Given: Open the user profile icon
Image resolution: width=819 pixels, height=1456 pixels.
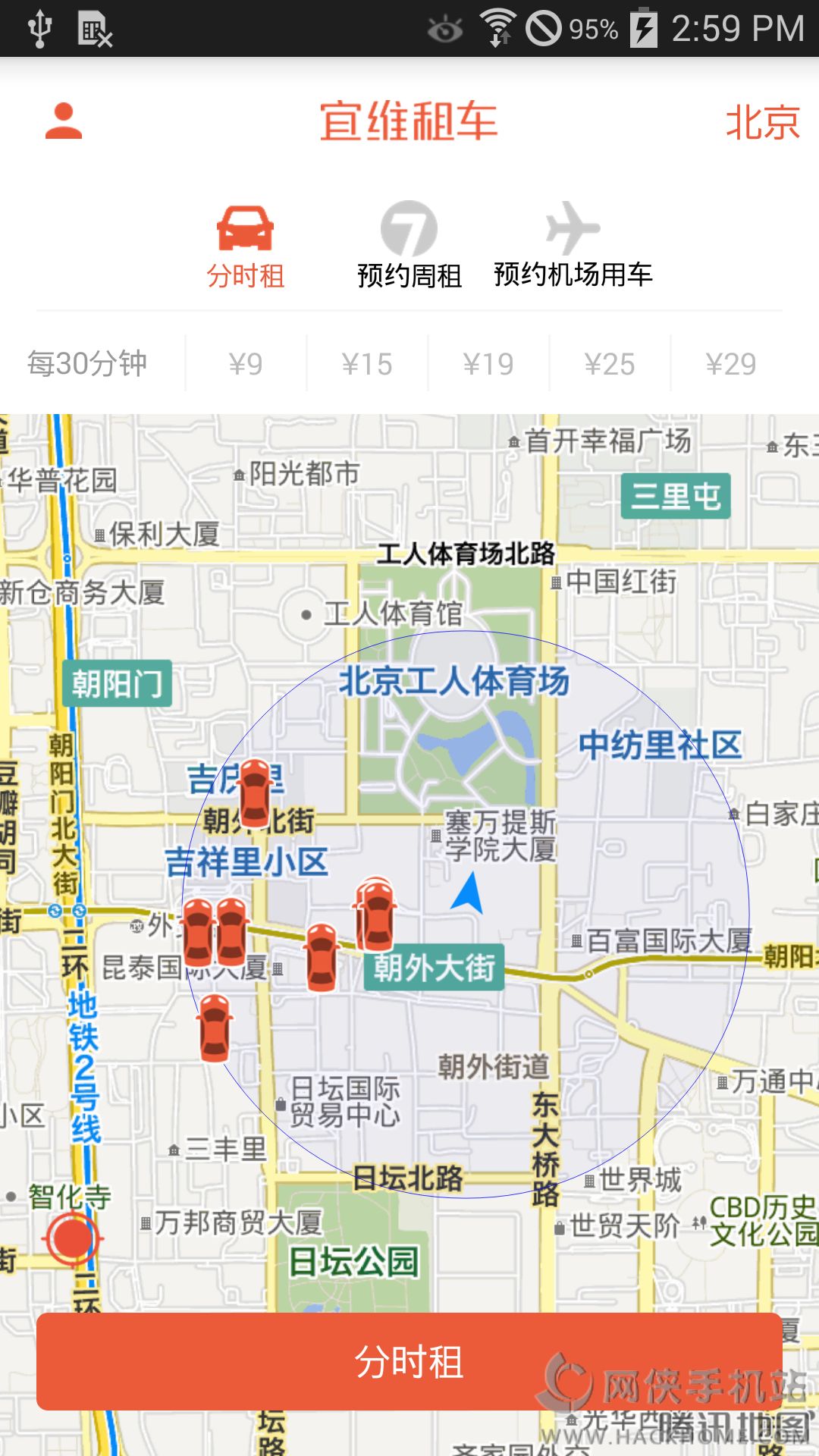Looking at the screenshot, I should point(64,121).
